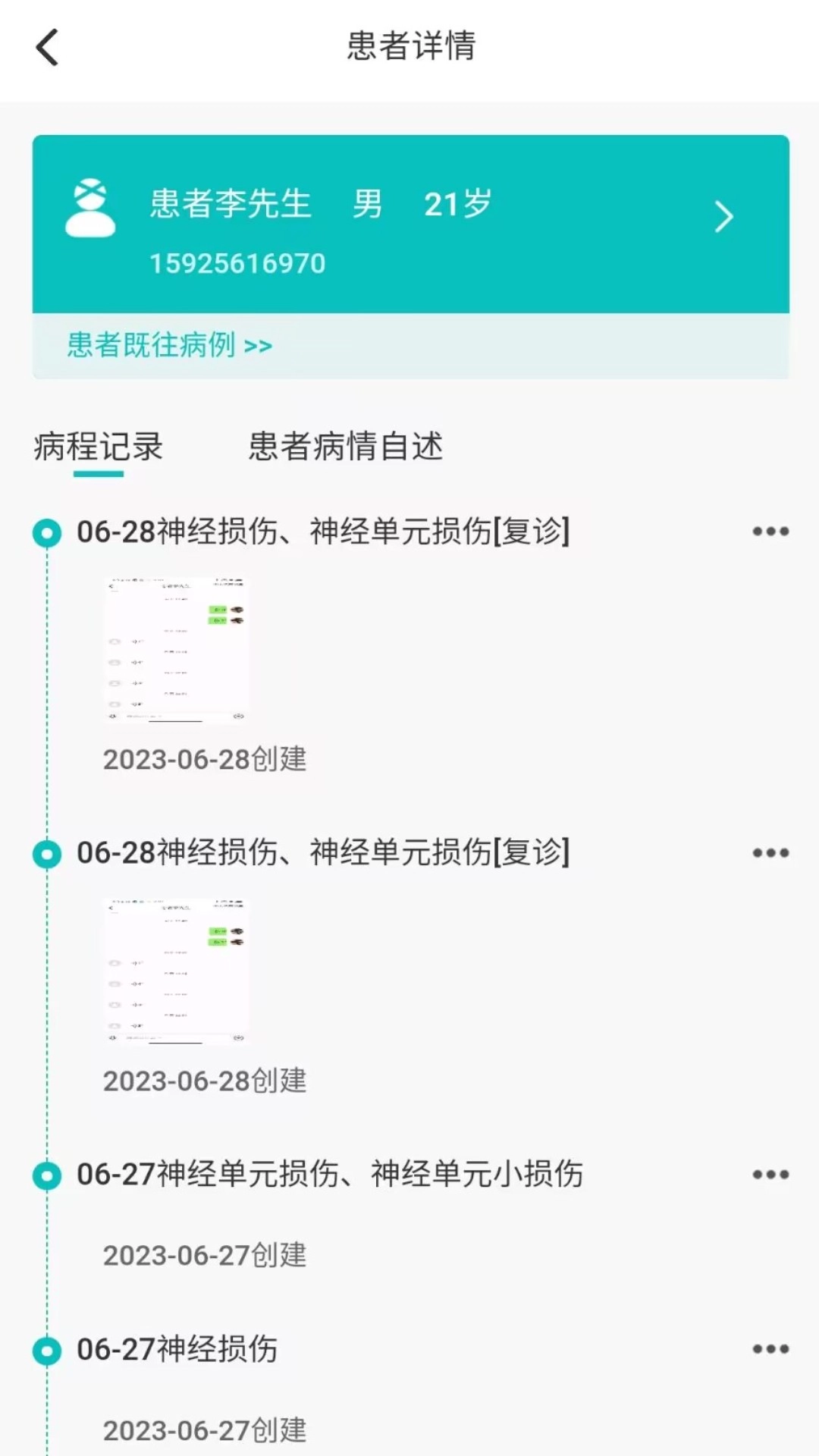Open more options for 06-27神经损伤 record

tap(770, 1349)
